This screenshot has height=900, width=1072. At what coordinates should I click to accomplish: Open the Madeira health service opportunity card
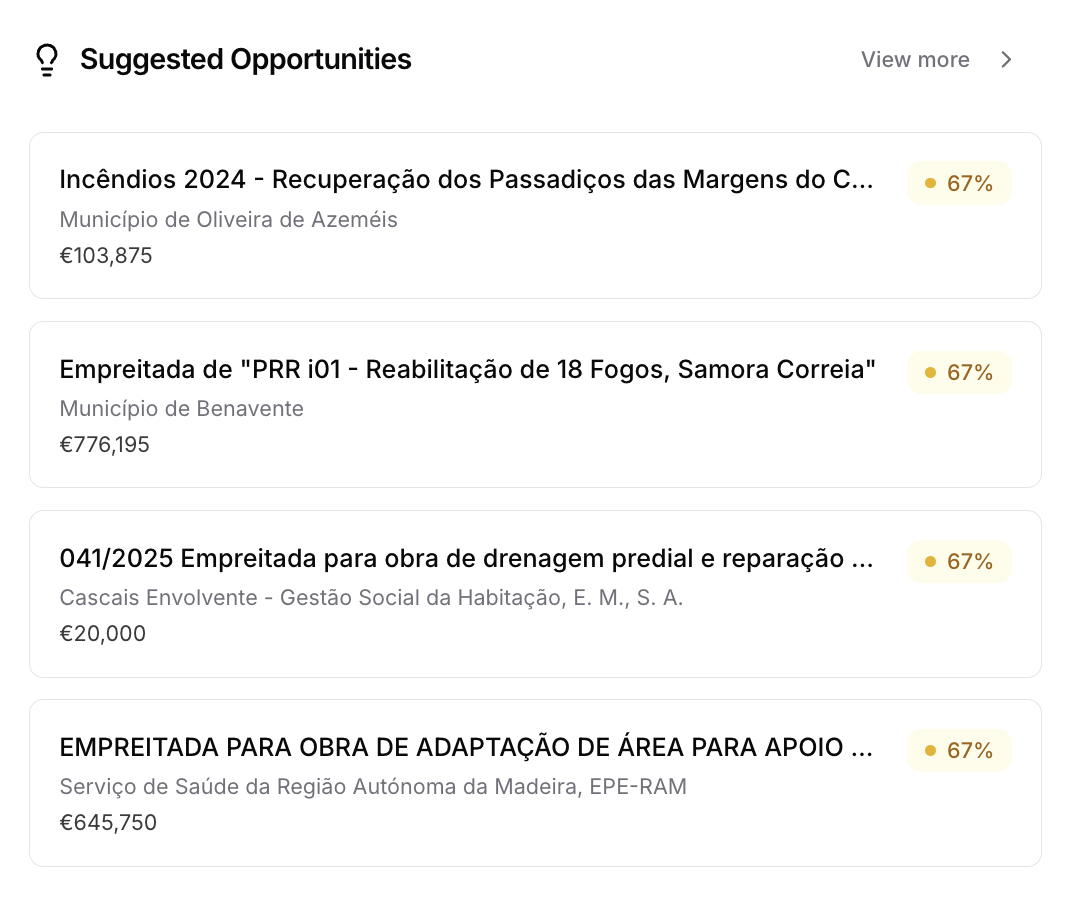point(466,748)
